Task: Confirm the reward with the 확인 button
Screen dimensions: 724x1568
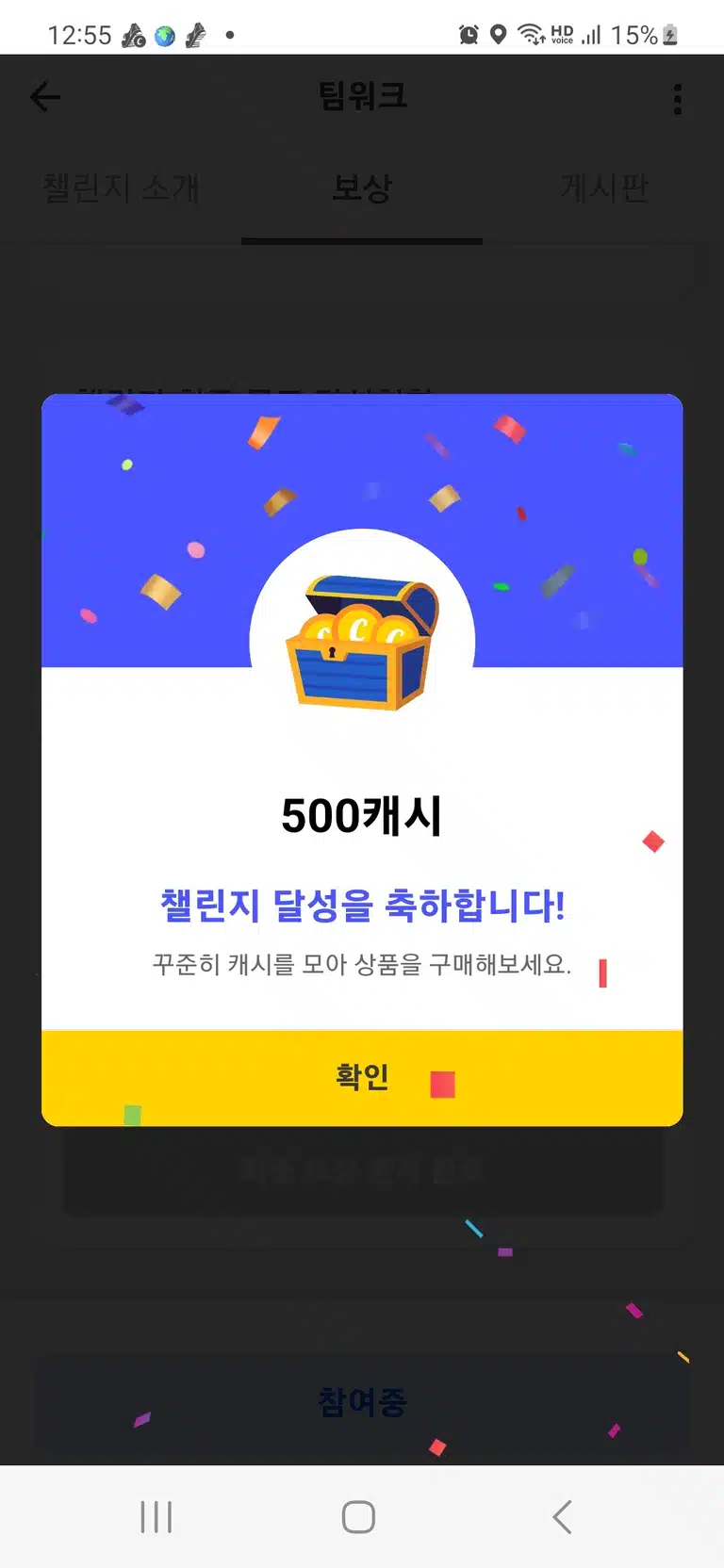Action: tap(362, 1077)
